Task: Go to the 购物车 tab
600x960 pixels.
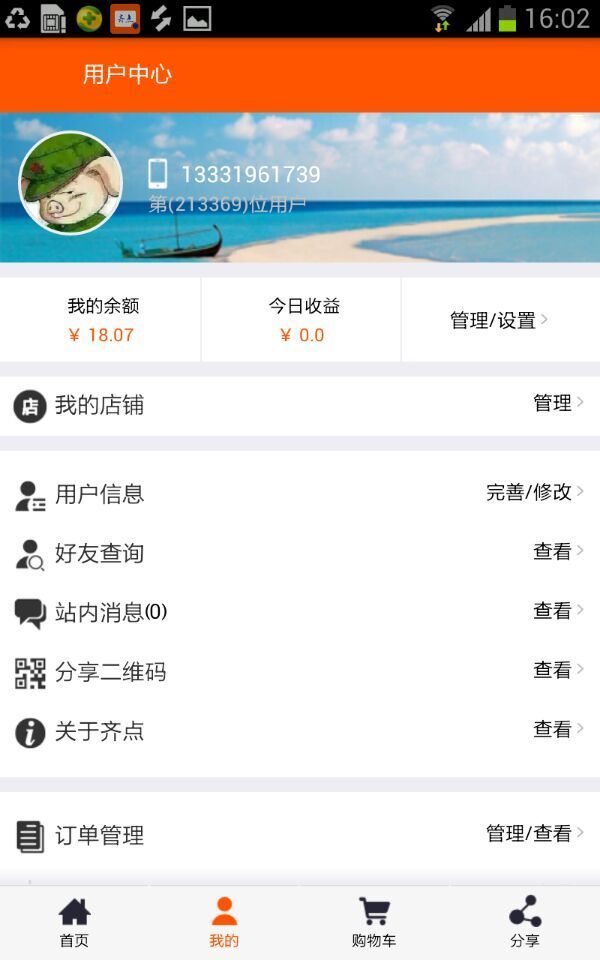Action: 374,922
